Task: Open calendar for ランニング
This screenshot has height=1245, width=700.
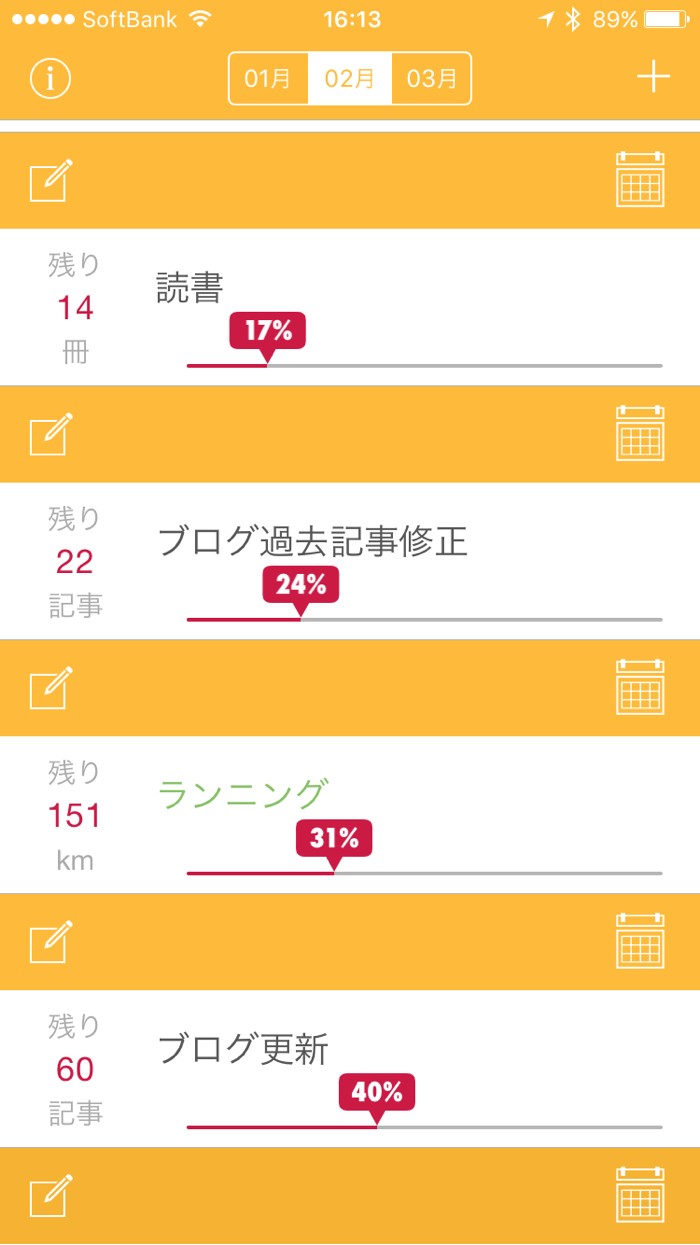Action: pos(640,688)
